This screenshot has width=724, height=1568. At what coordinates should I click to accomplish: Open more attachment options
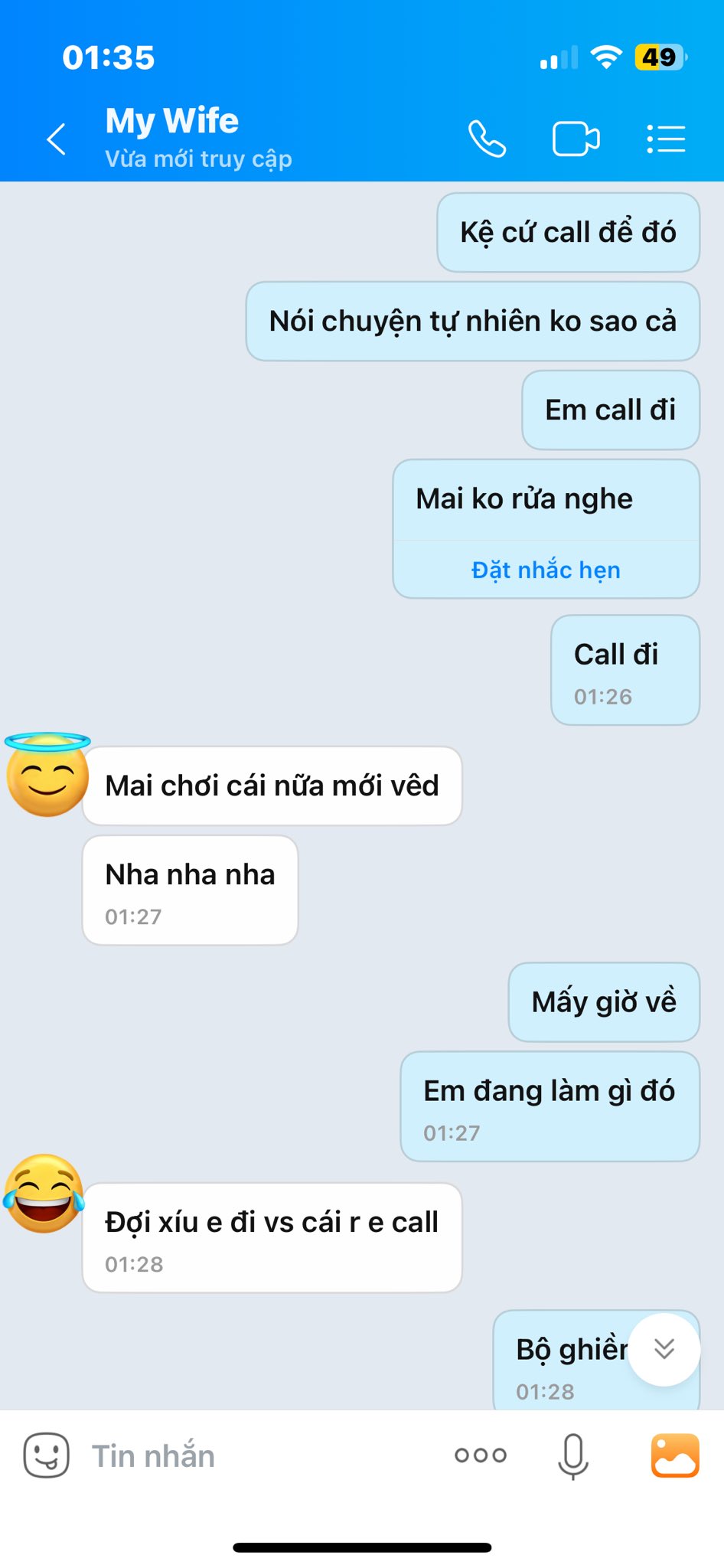pos(481,1455)
